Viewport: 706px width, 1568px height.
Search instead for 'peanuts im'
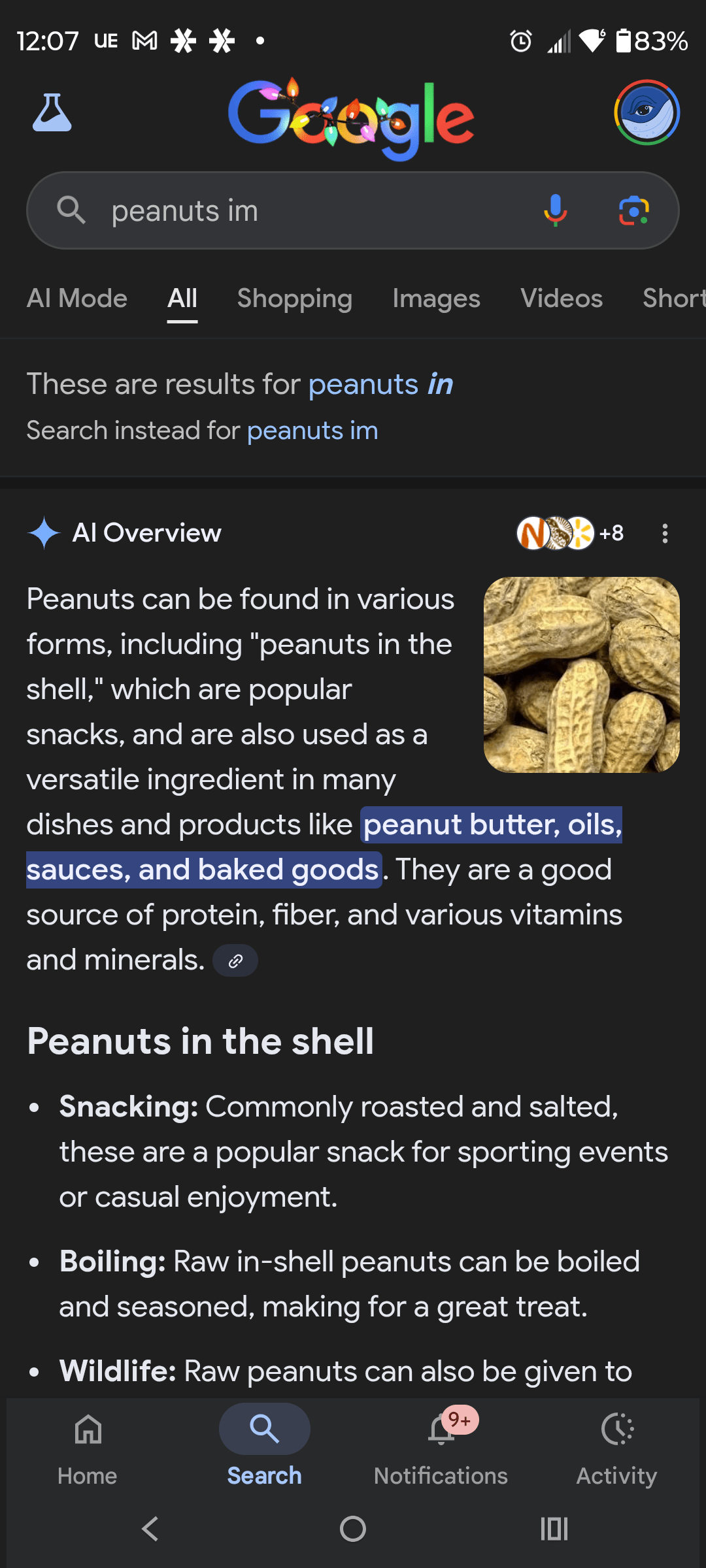coord(312,431)
